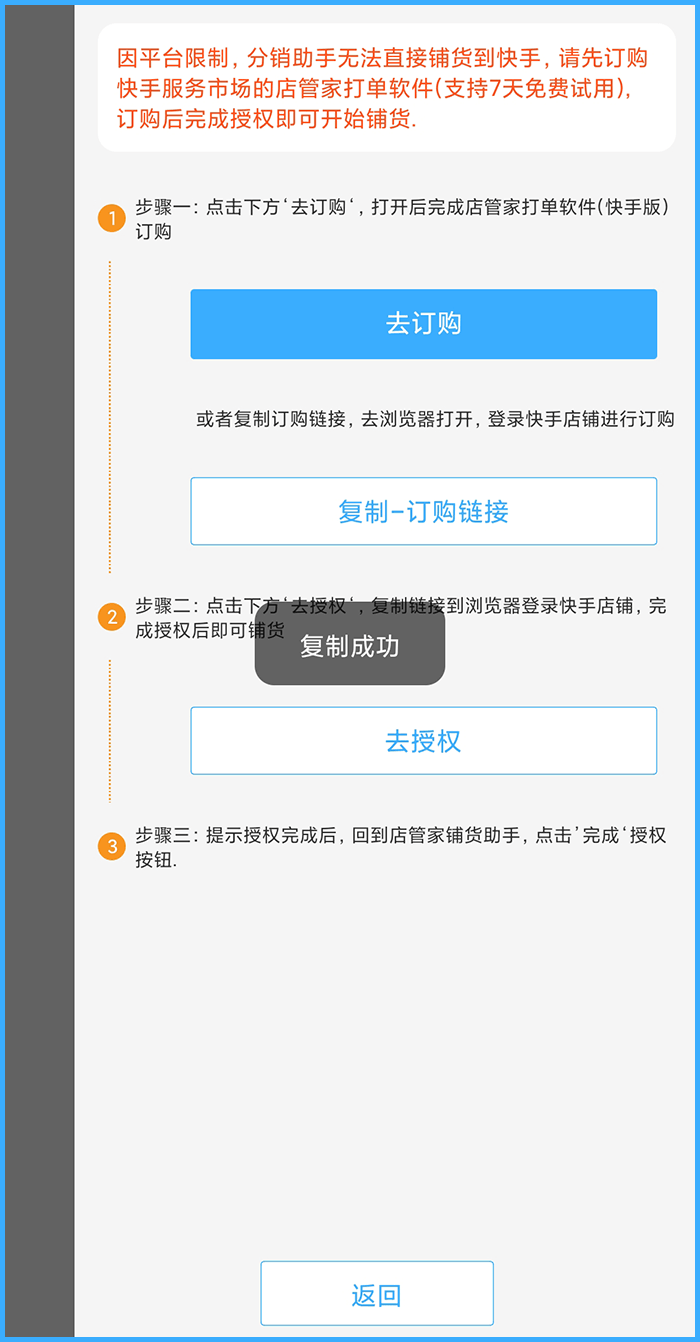Tap the blue 去订购 button
Screen dimensions: 700x1342
(x=423, y=324)
